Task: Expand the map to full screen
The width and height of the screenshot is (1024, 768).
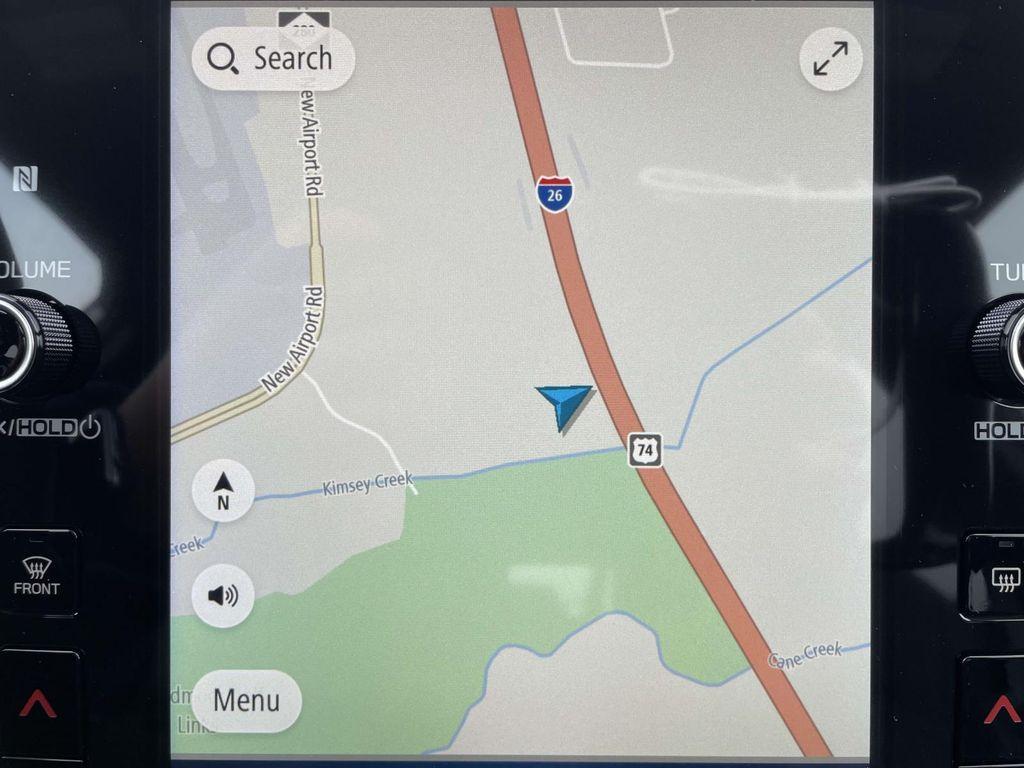Action: (831, 59)
